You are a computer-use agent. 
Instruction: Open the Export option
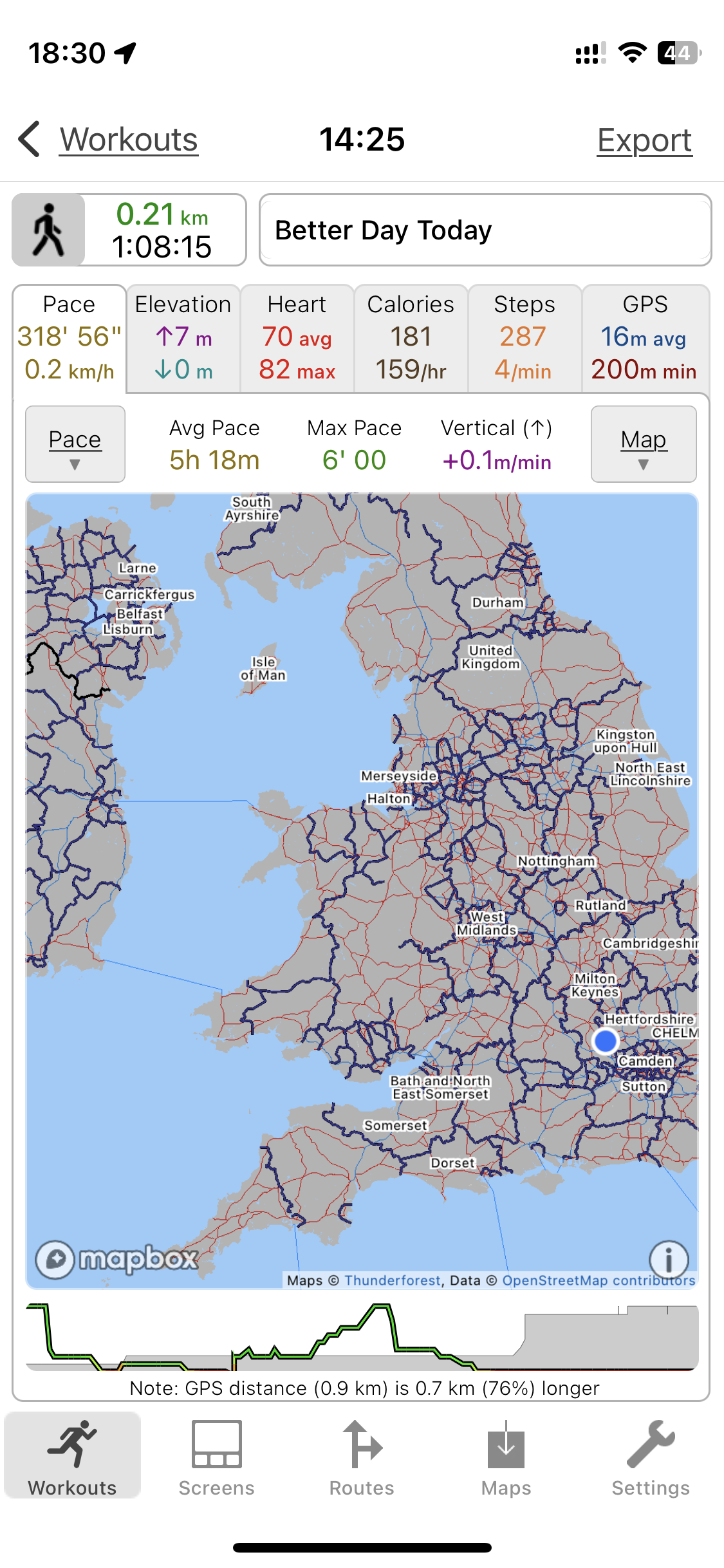click(644, 140)
